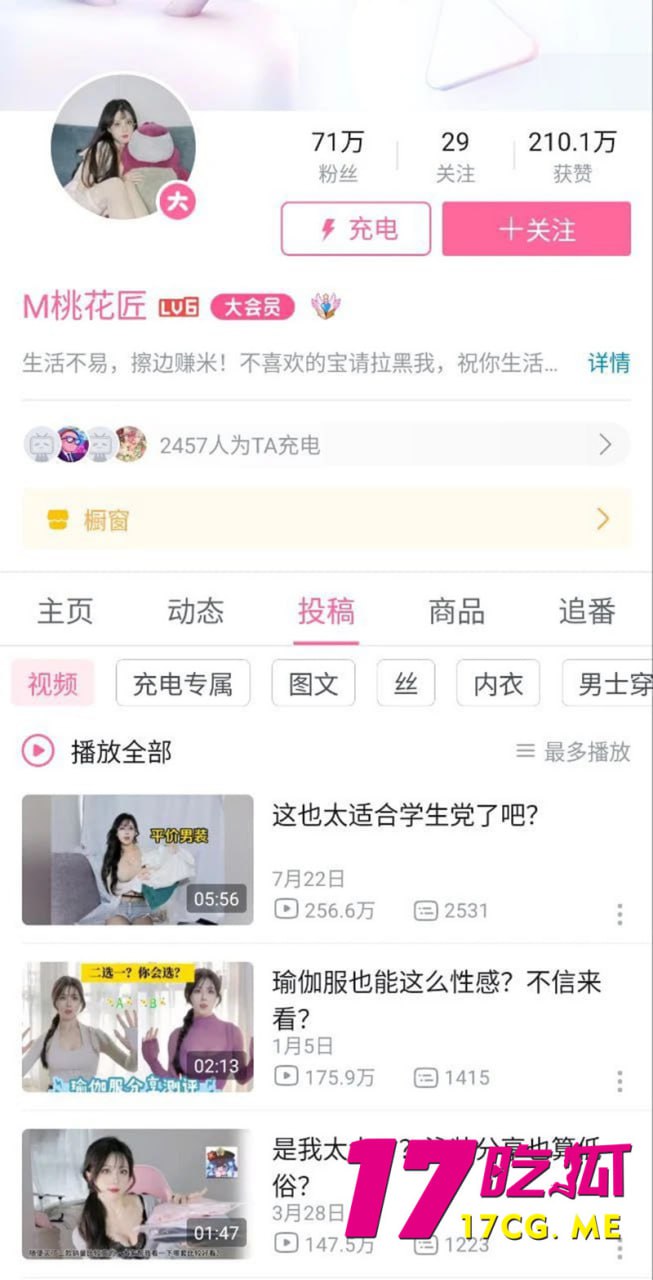653x1280 pixels.
Task: Tap the 充电 button
Action: pyautogui.click(x=356, y=229)
